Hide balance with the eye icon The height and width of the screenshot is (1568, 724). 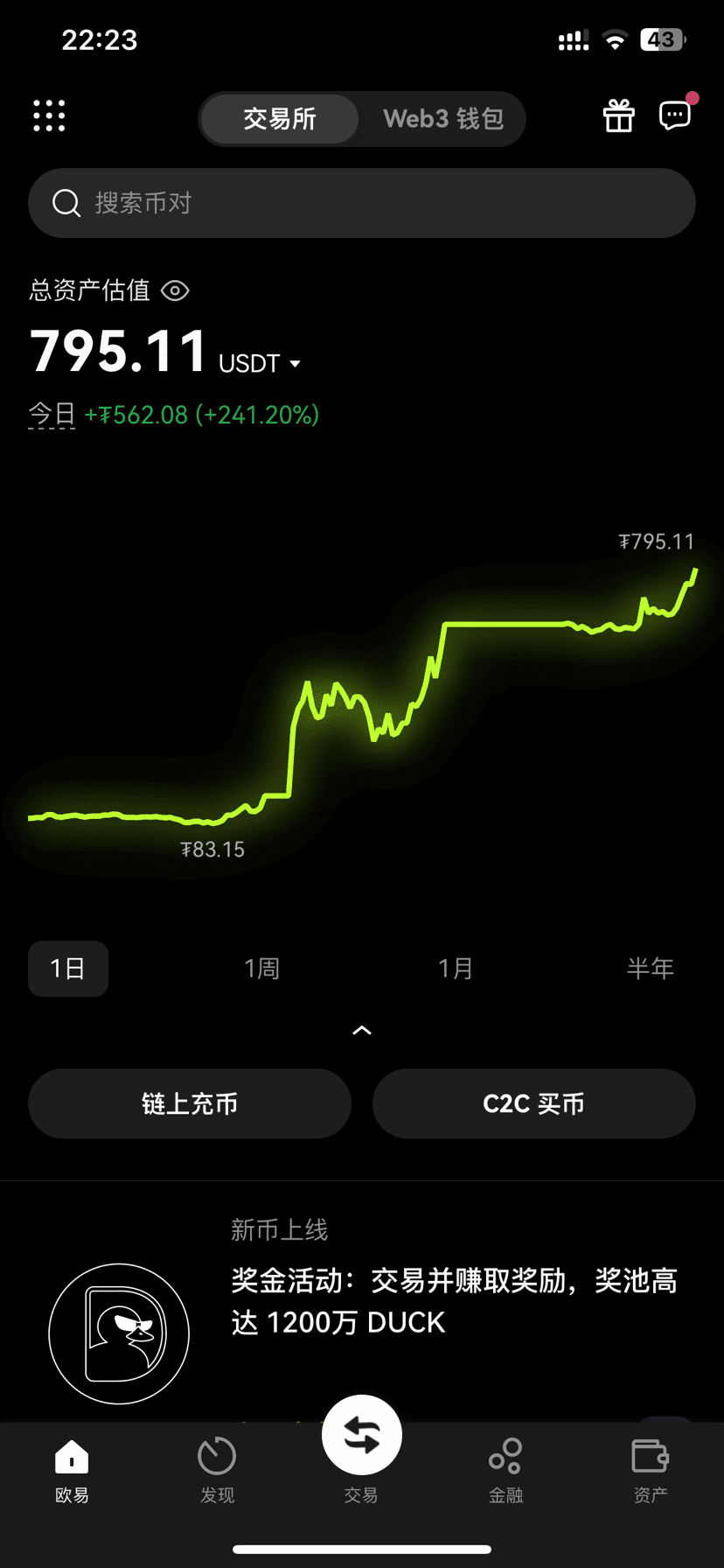click(x=176, y=290)
